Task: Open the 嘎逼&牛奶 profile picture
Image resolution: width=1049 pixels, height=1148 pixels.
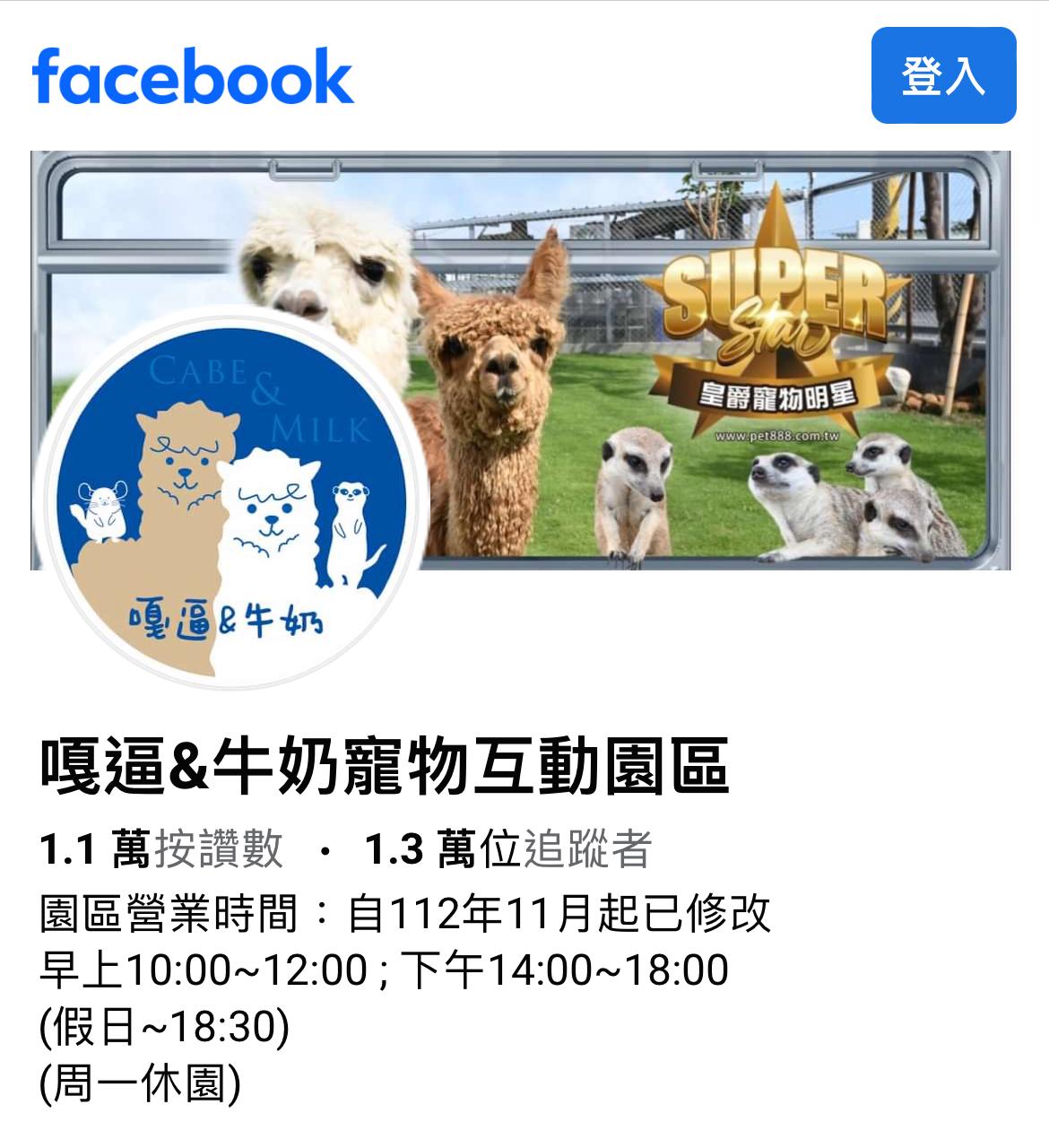Action: (x=230, y=498)
